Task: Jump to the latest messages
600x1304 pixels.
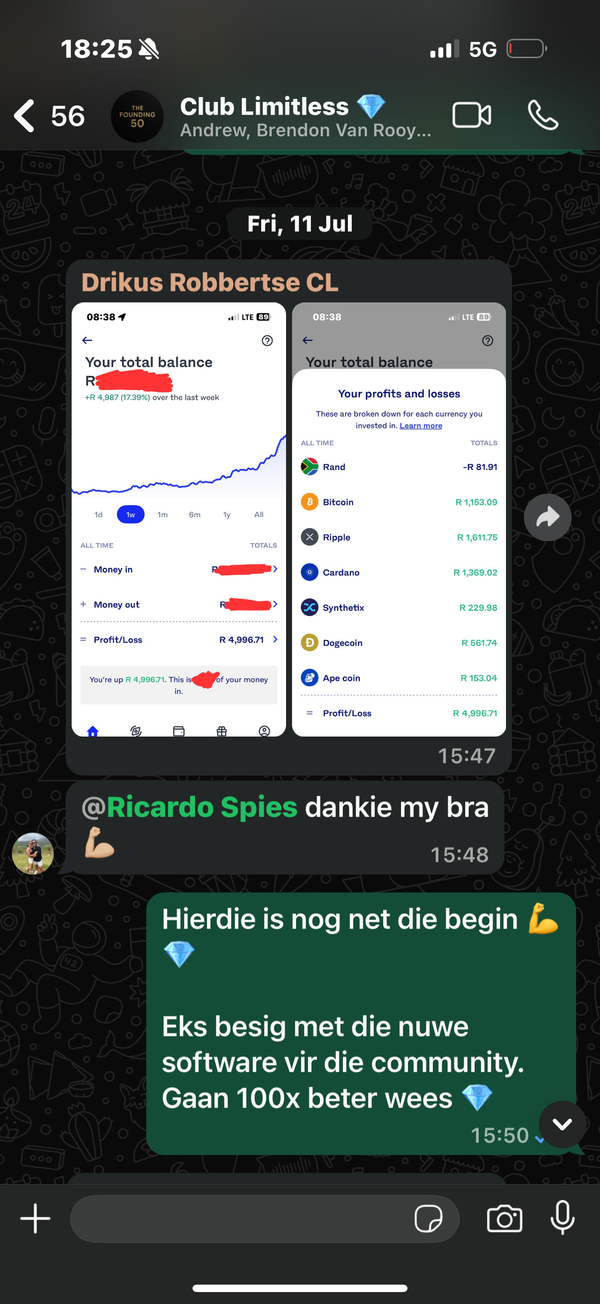Action: pos(562,1125)
